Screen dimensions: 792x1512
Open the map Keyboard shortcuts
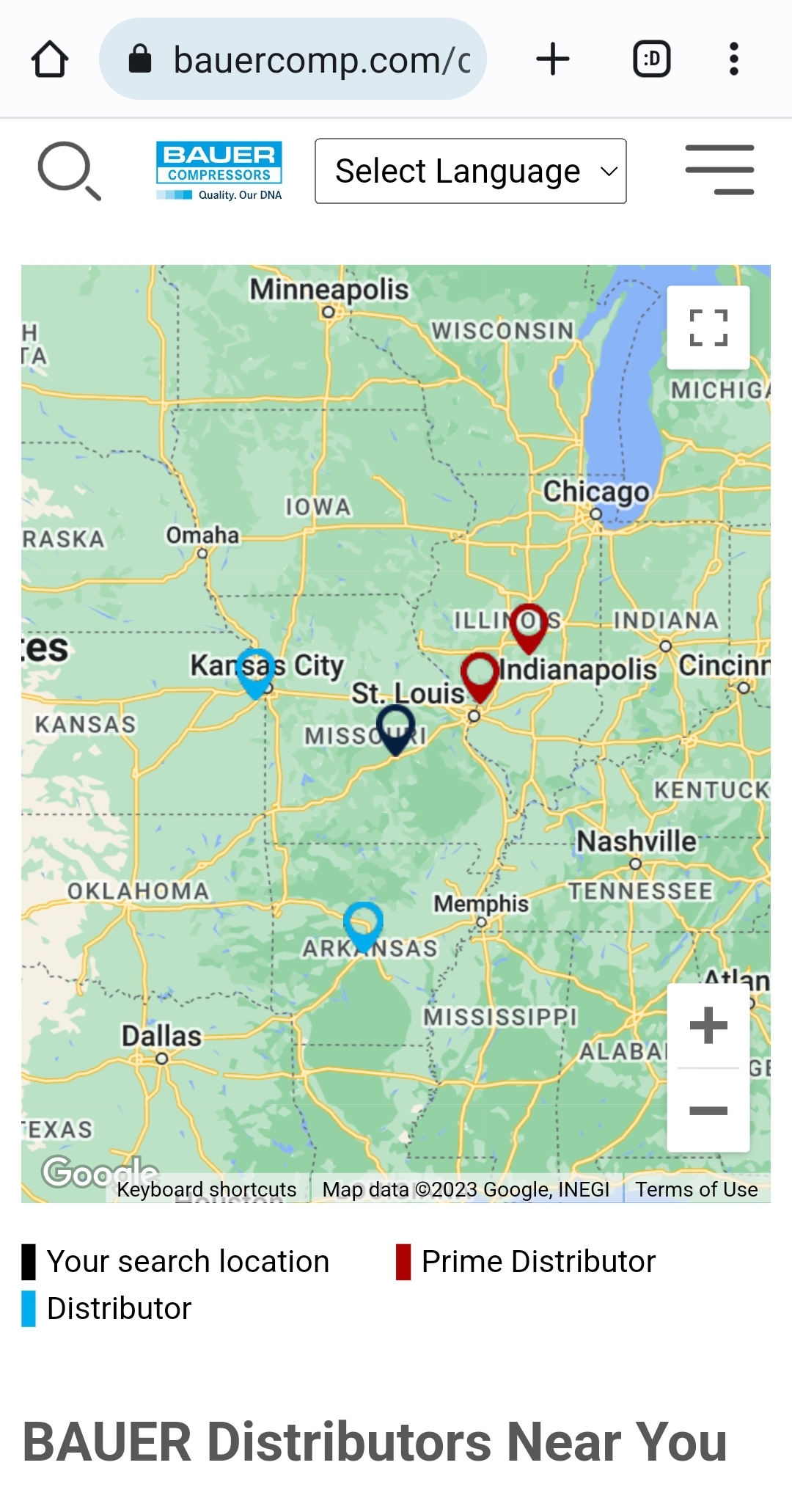207,1189
